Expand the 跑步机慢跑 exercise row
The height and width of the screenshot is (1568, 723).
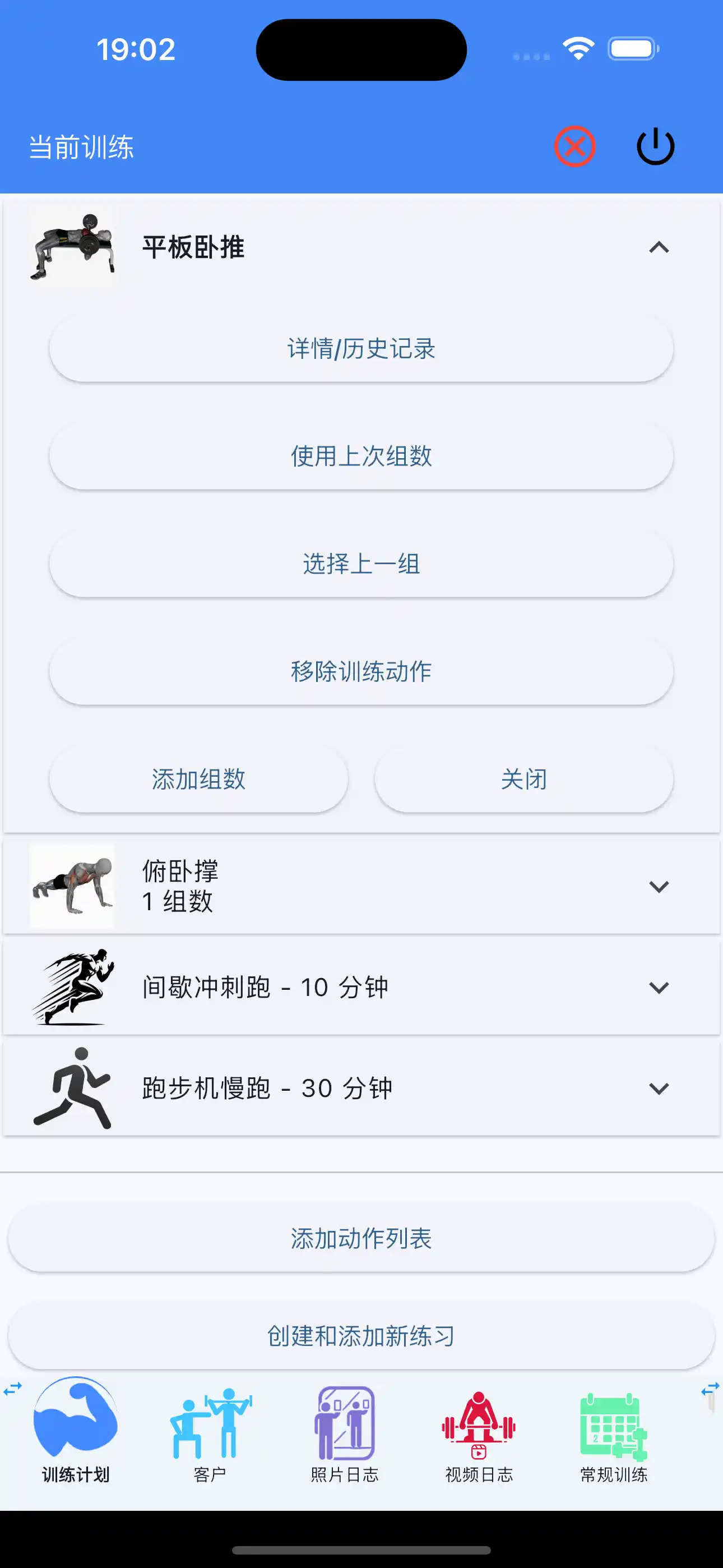(x=659, y=1089)
